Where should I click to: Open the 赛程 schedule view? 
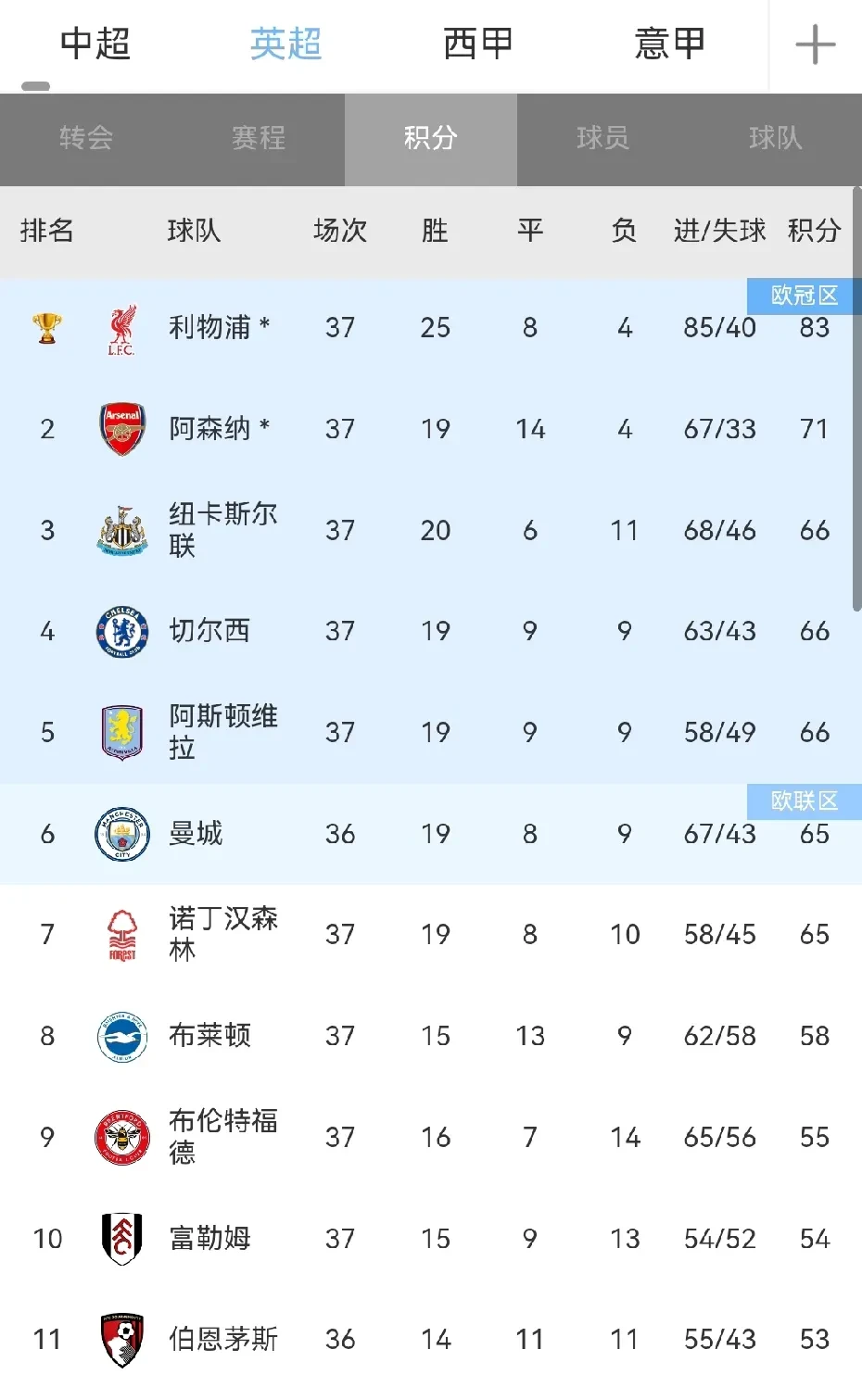point(259,140)
